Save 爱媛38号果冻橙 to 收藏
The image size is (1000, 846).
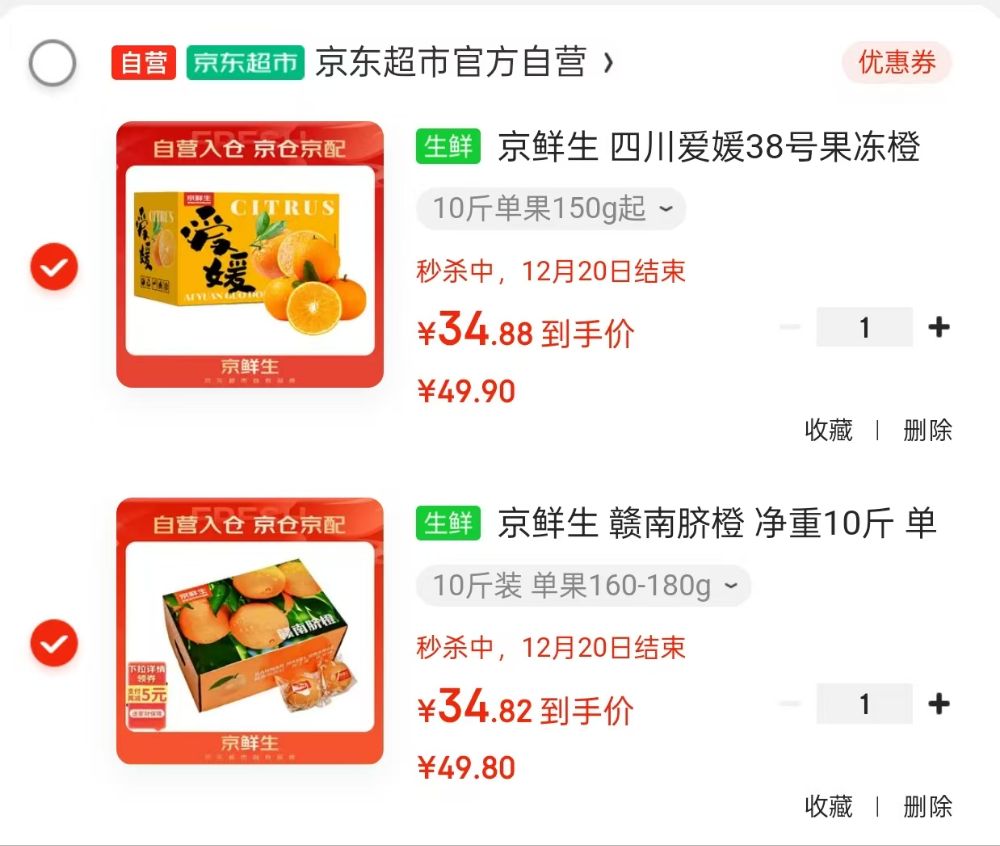pyautogui.click(x=828, y=430)
